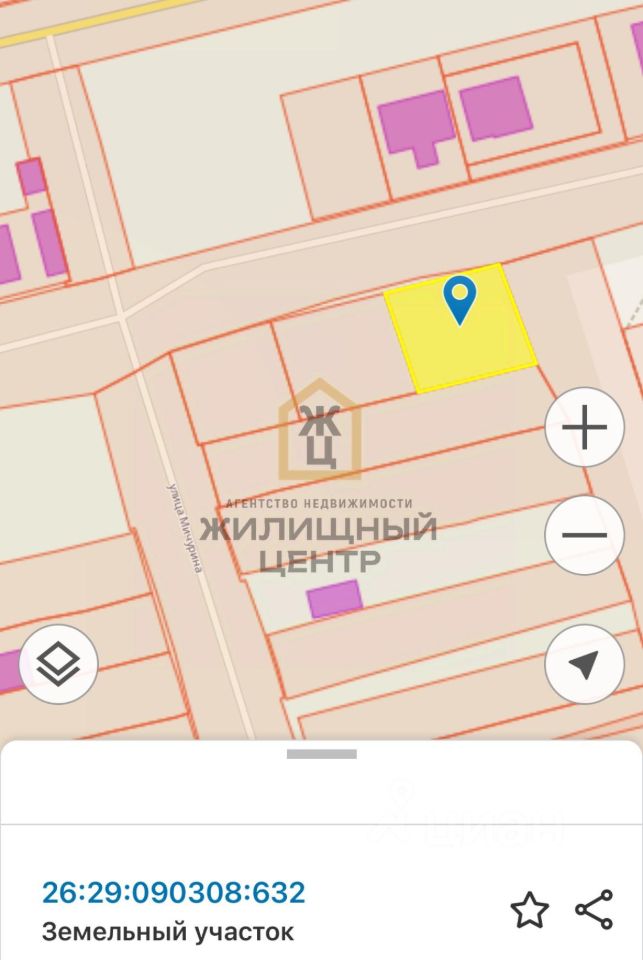Viewport: 643px width, 960px height.
Task: Share the land plot info
Action: 594,909
